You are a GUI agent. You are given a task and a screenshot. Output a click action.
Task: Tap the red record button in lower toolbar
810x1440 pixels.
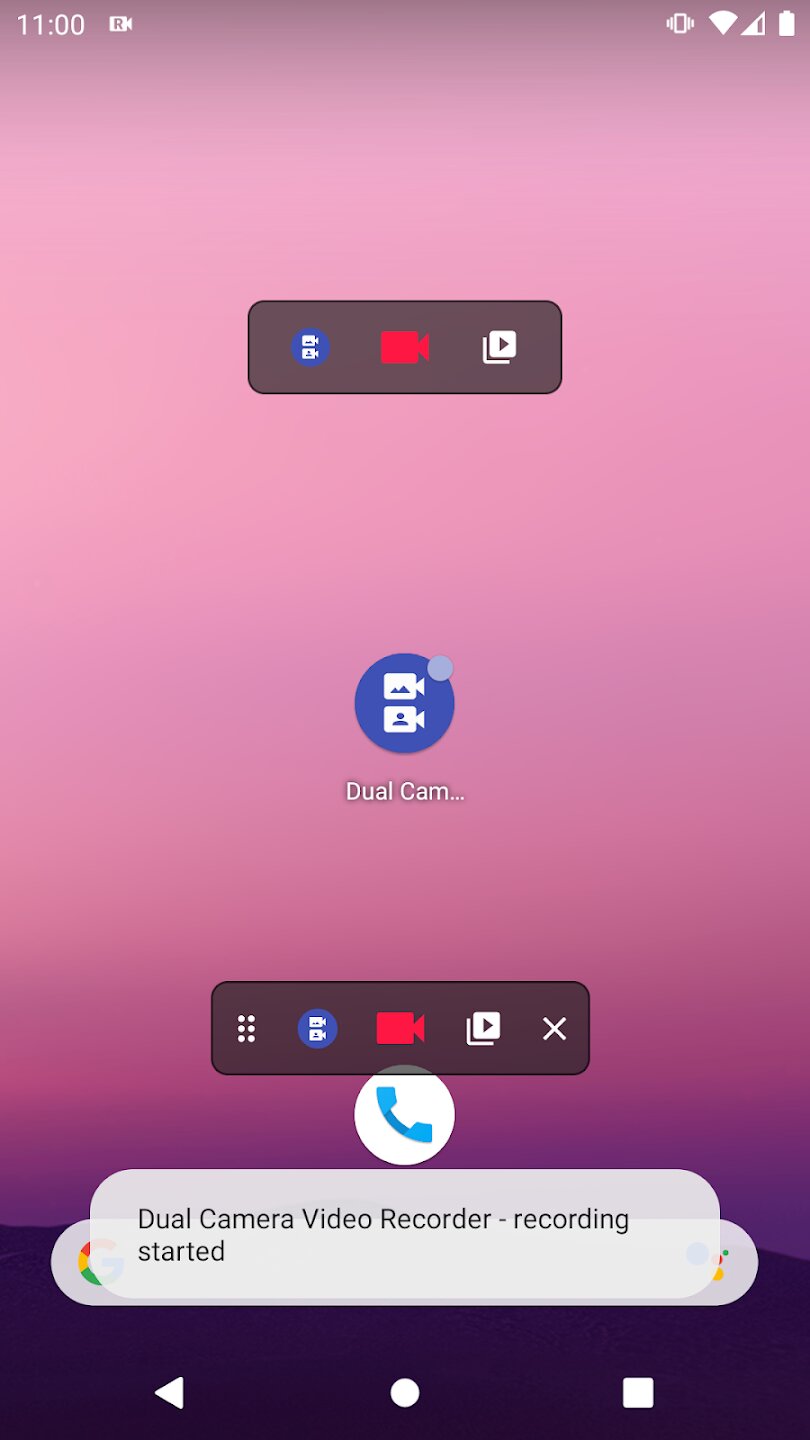400,1028
